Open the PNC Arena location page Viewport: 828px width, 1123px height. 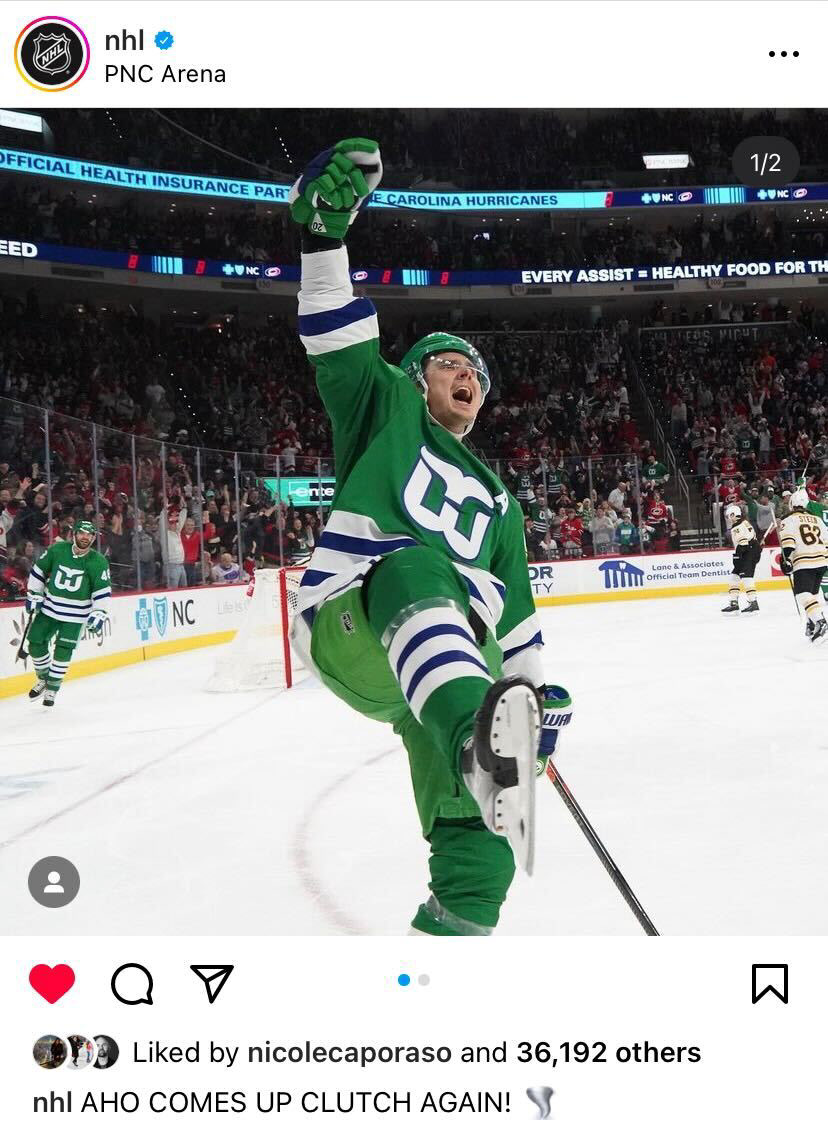(165, 74)
